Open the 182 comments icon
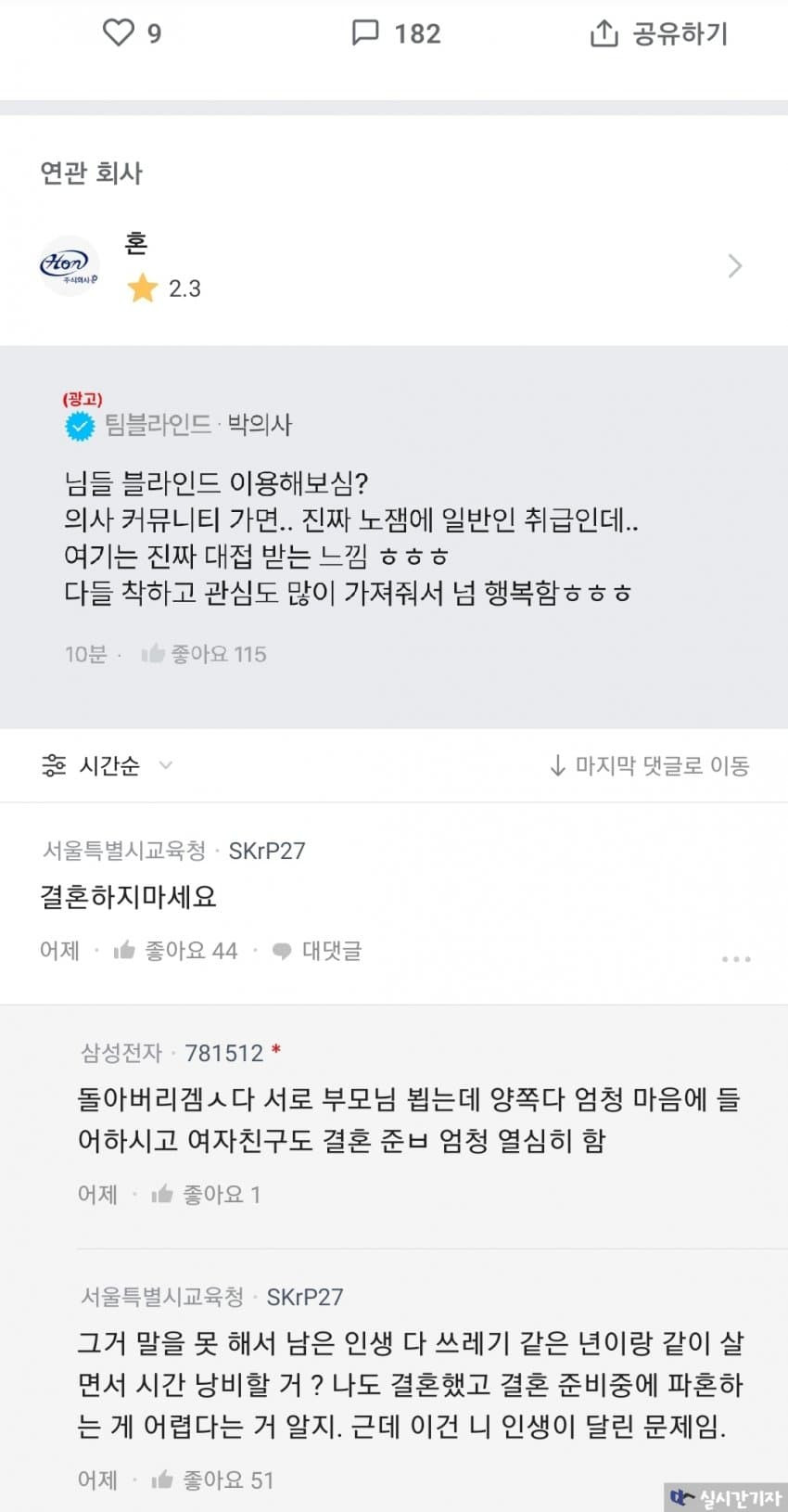Viewport: 788px width, 1512px height. (365, 33)
